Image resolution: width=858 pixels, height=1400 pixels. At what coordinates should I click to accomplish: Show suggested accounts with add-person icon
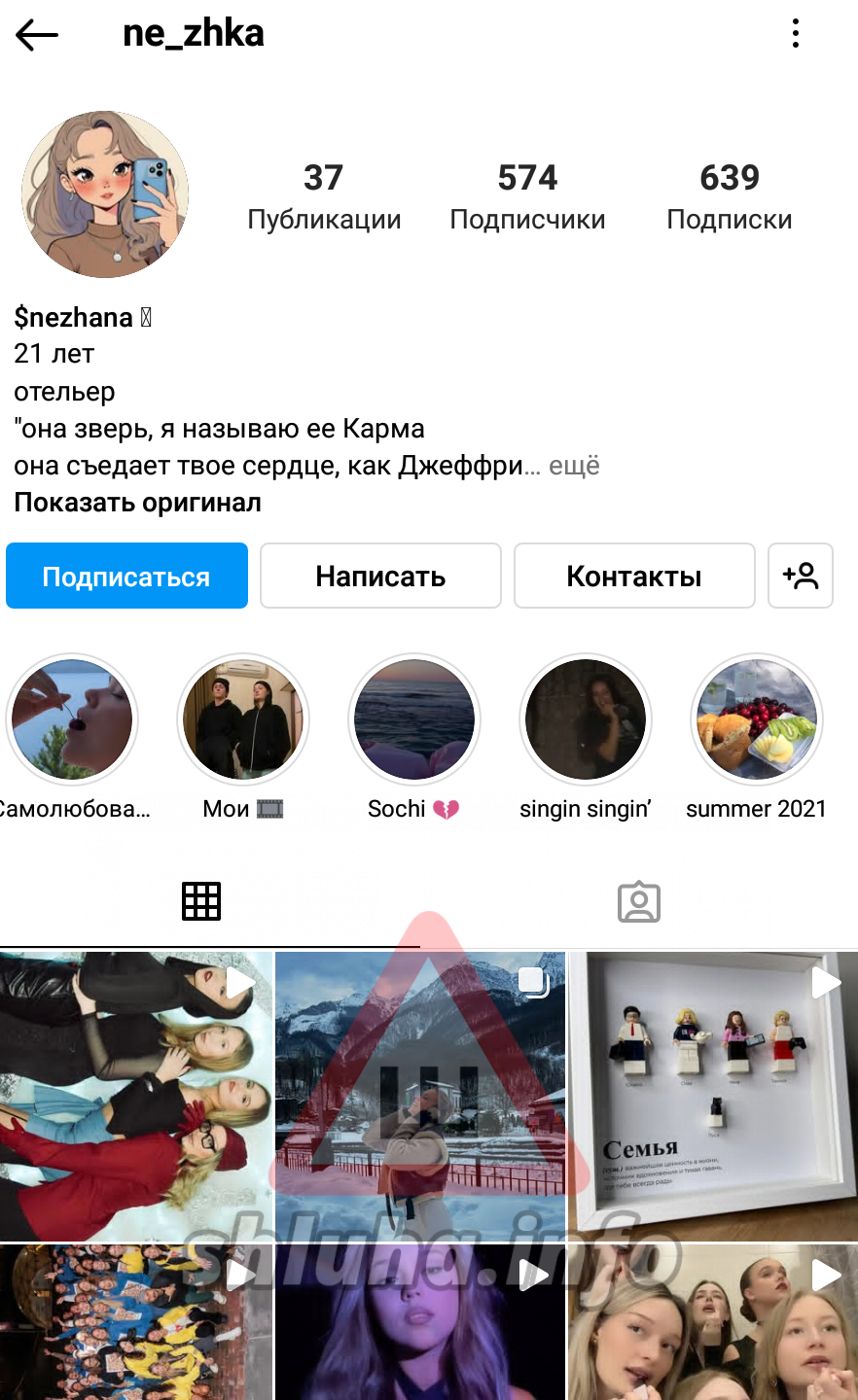801,576
